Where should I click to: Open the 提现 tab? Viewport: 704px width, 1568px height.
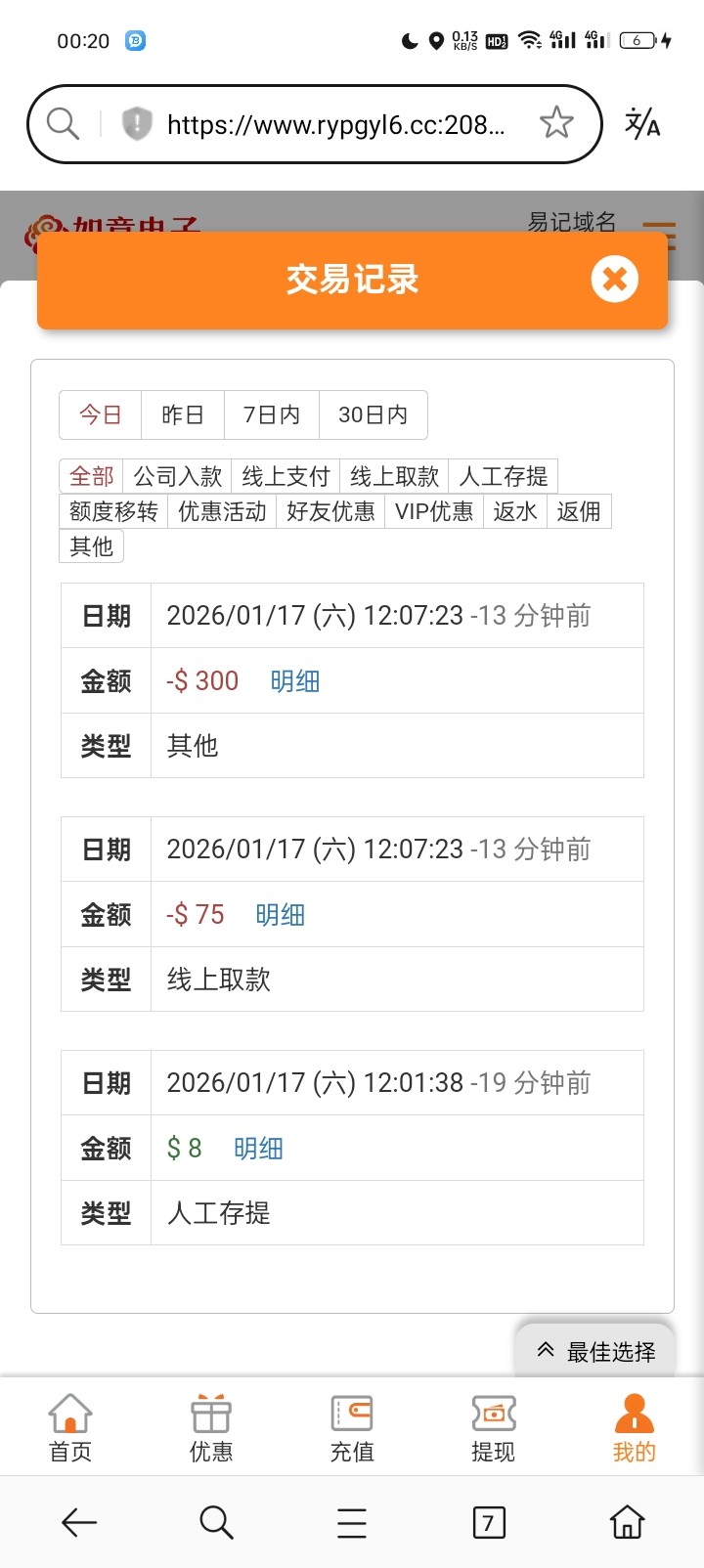pos(493,1427)
